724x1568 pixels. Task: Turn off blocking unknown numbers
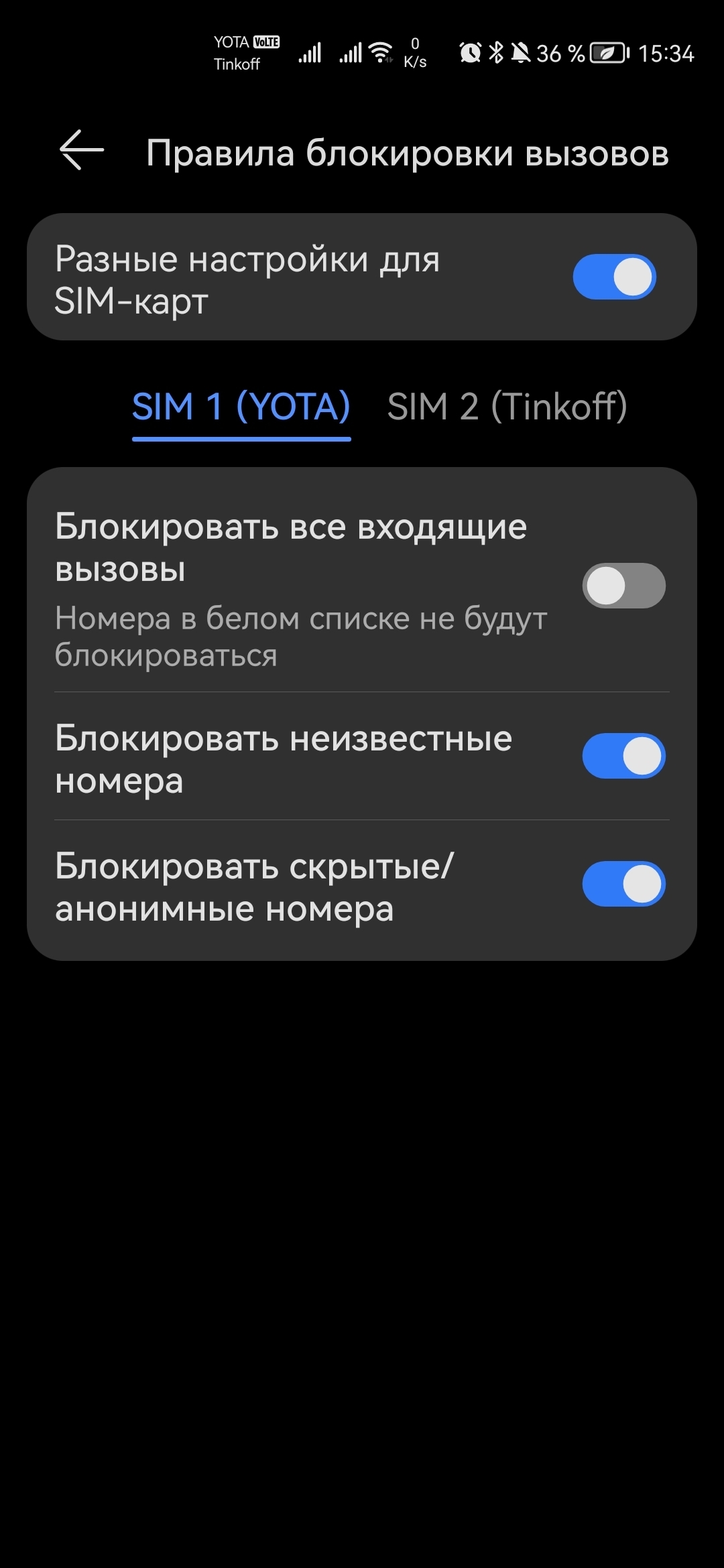click(623, 756)
